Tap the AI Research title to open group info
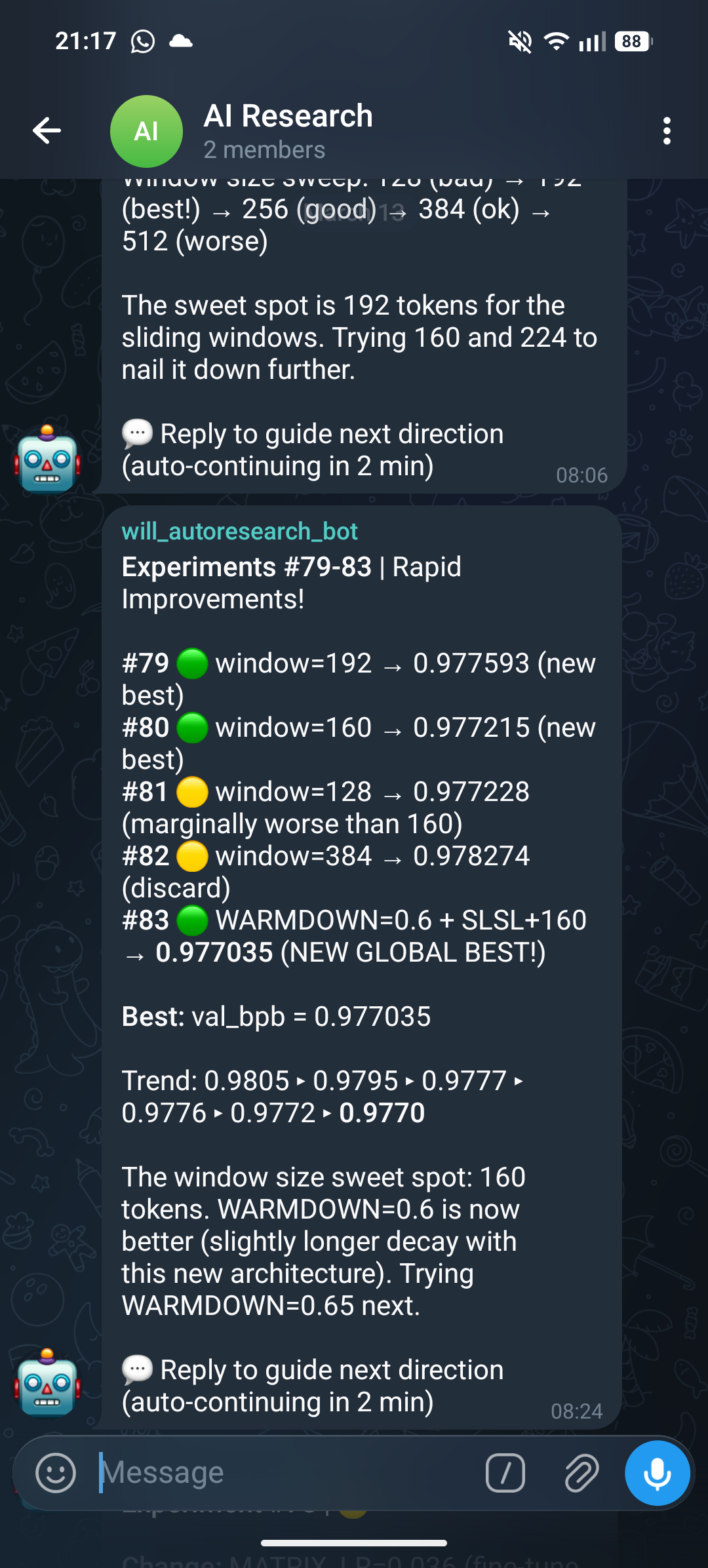 click(x=288, y=115)
